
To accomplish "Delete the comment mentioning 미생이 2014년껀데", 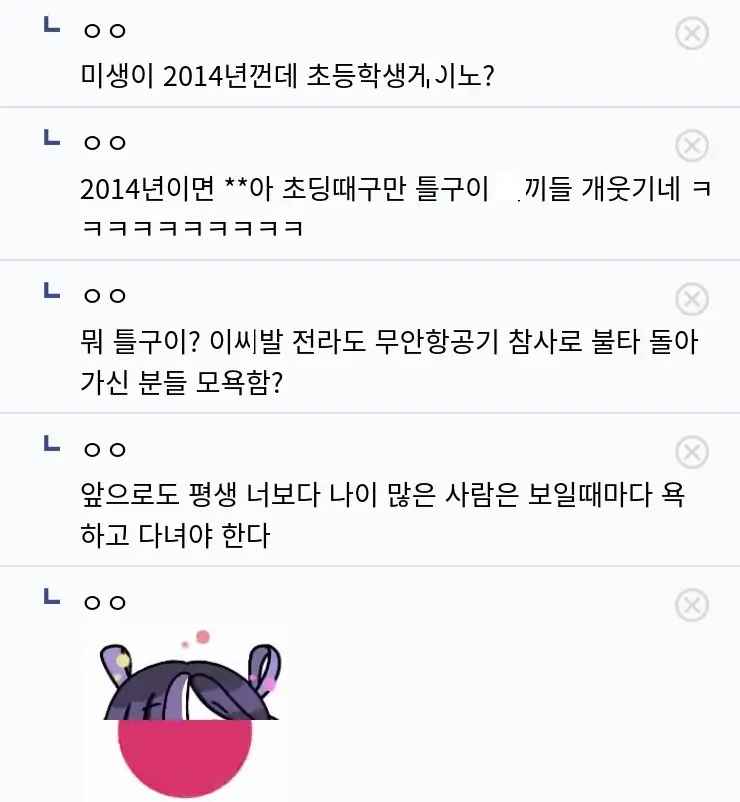I will (692, 34).
